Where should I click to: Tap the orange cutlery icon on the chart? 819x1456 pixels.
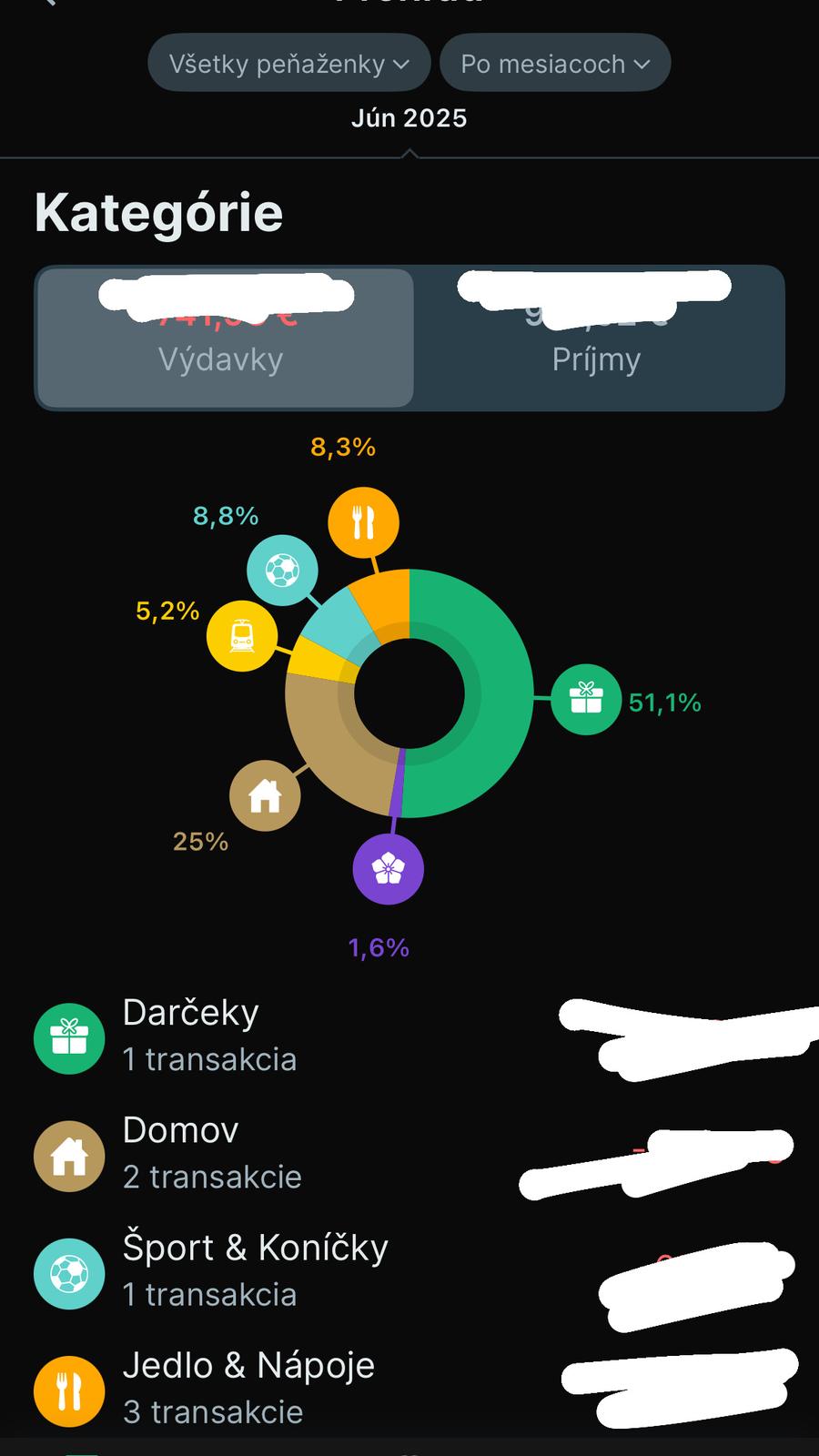click(363, 523)
